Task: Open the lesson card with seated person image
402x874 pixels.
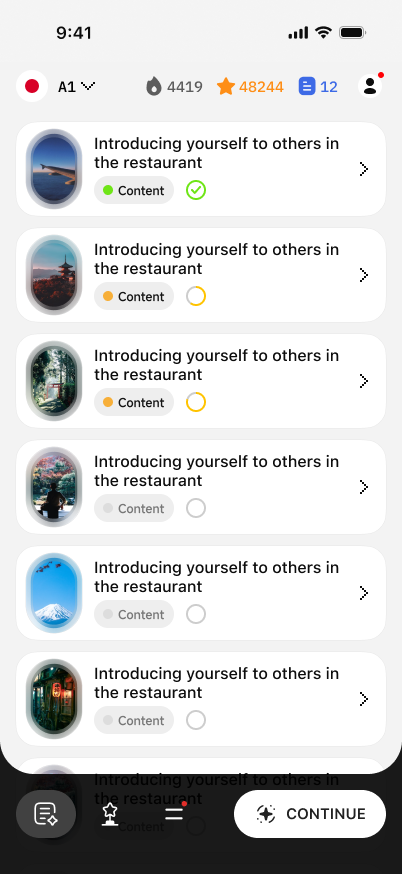Action: coord(201,487)
